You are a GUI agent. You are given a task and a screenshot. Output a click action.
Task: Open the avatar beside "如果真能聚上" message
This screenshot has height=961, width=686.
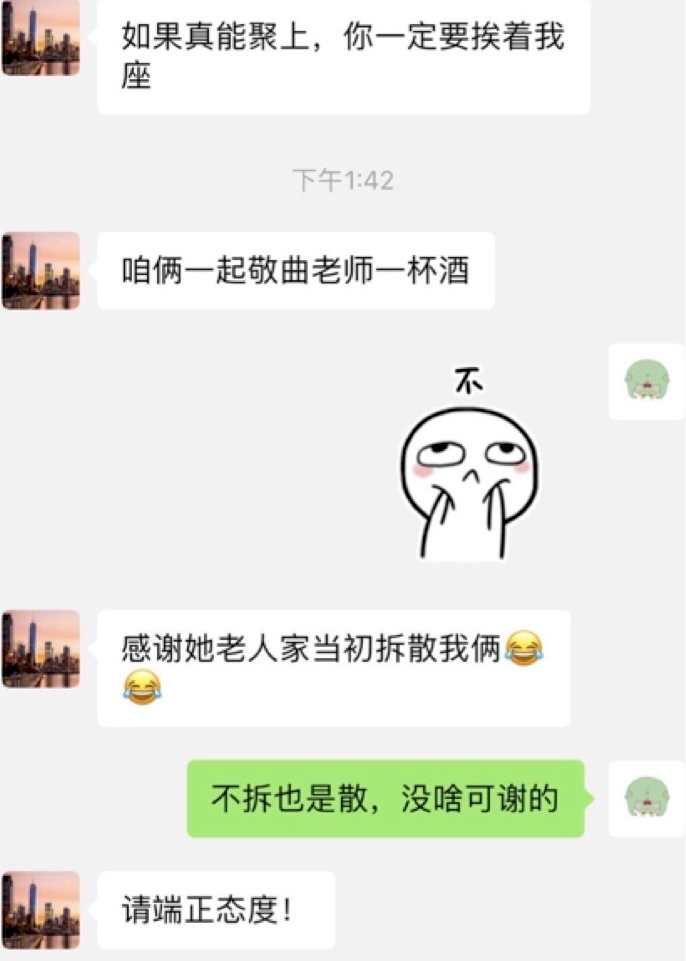point(41,38)
